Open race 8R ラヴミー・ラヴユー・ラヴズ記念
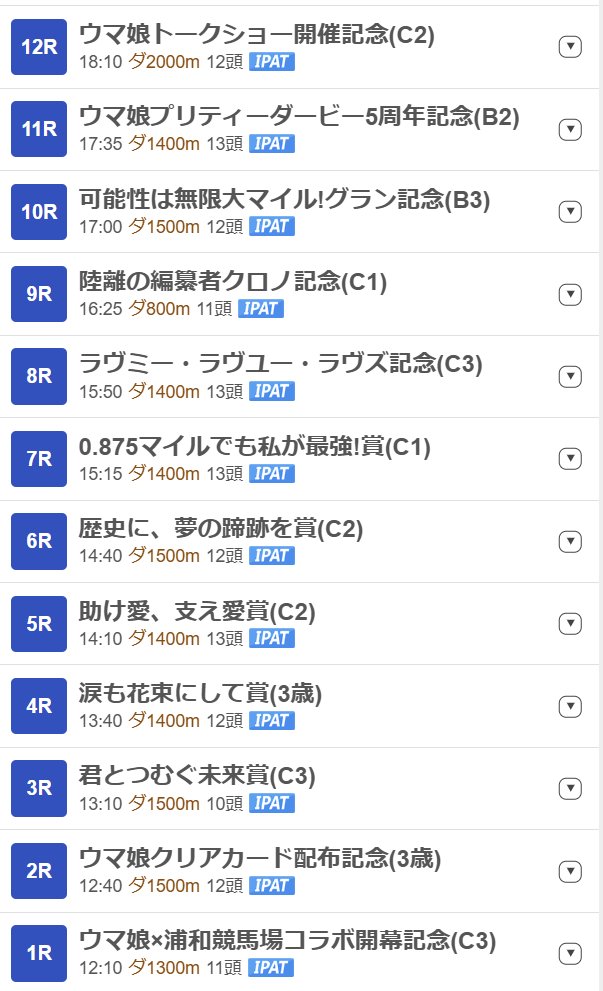This screenshot has width=603, height=991. pos(280,364)
